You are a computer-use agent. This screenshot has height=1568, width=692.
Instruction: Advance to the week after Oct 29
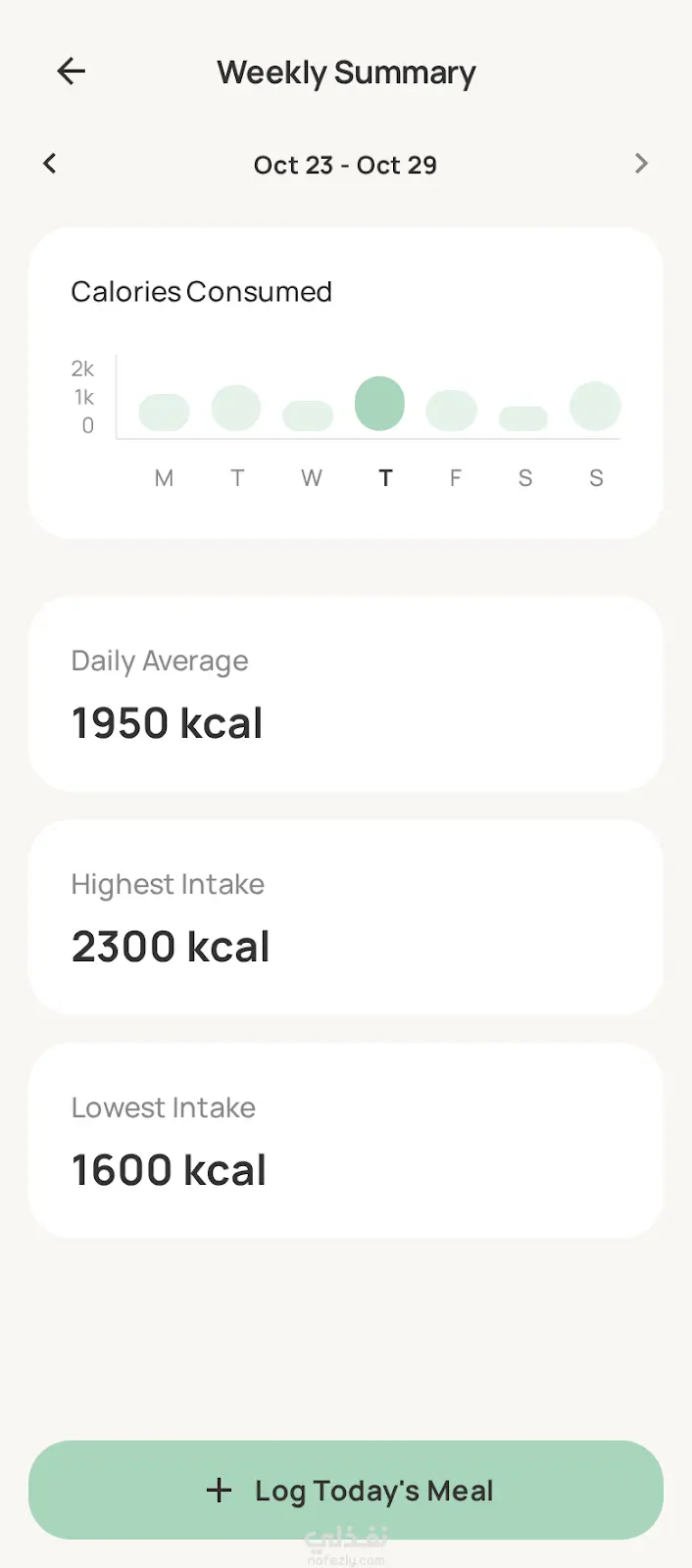click(641, 164)
